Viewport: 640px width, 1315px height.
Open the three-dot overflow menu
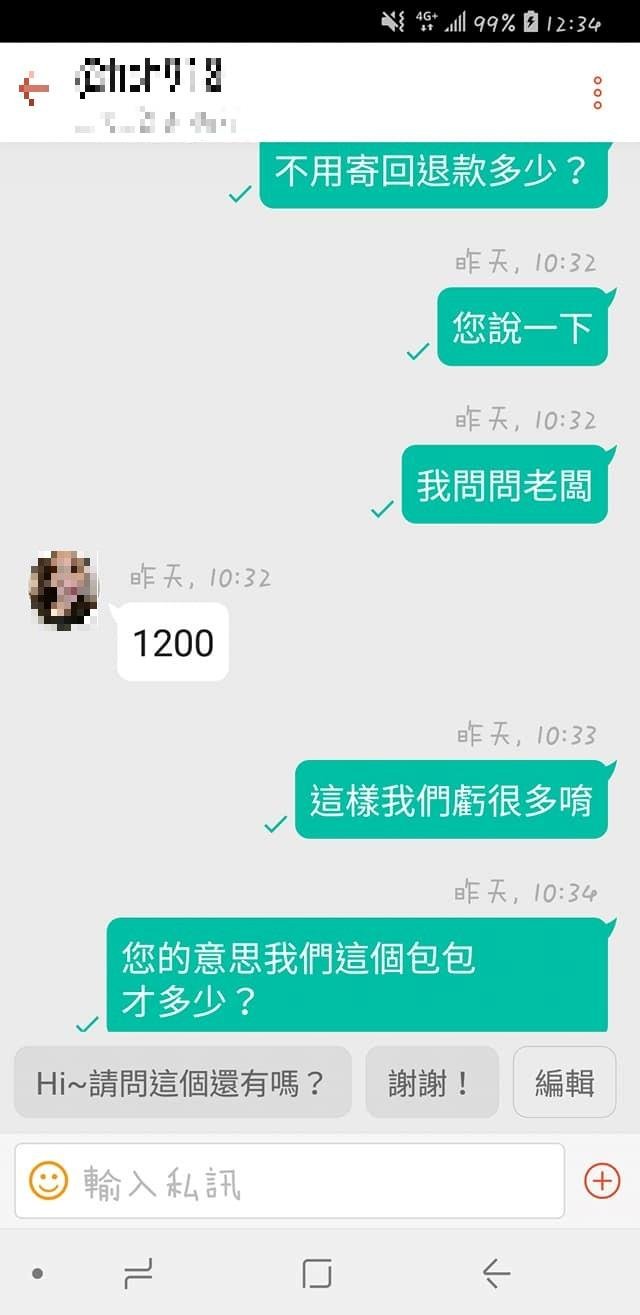(597, 92)
